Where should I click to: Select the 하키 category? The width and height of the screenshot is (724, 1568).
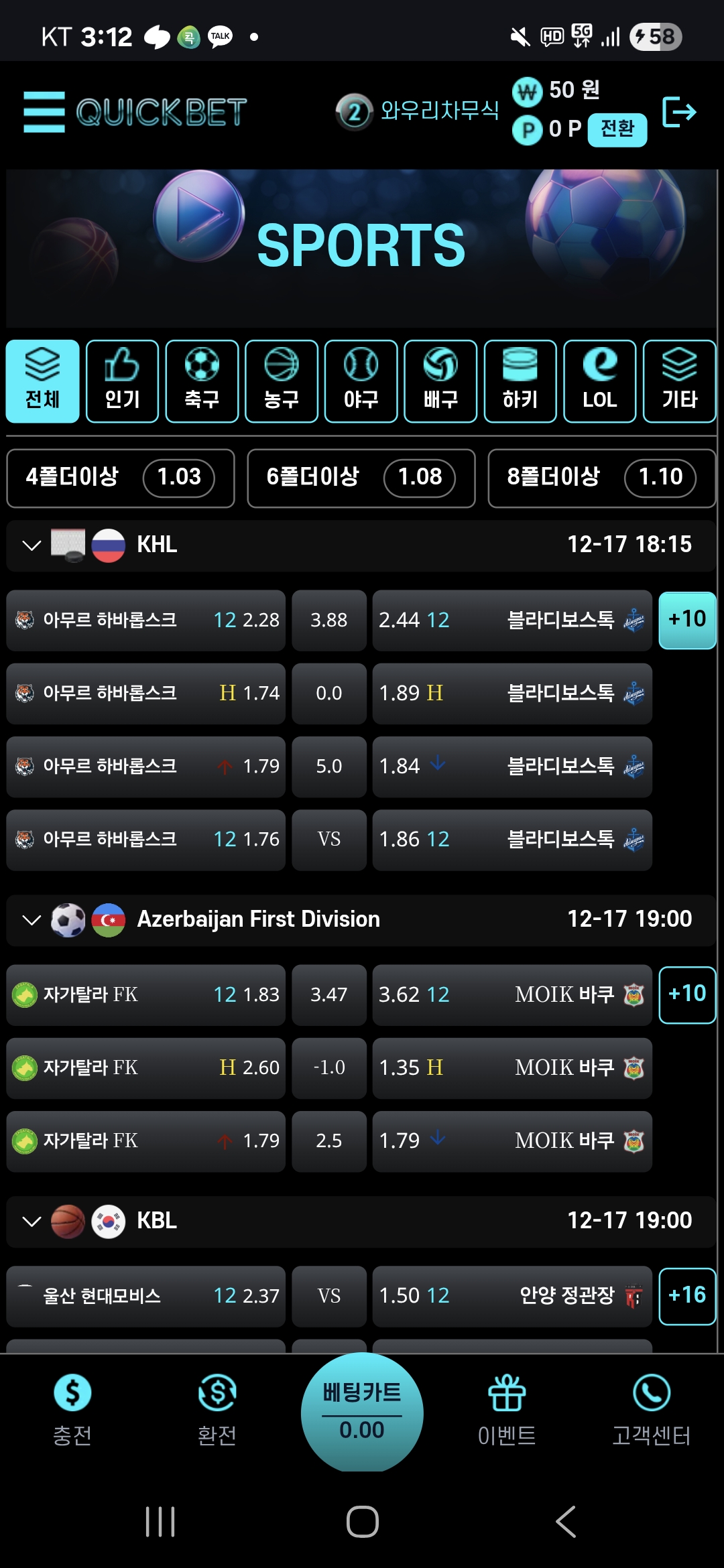click(x=520, y=381)
